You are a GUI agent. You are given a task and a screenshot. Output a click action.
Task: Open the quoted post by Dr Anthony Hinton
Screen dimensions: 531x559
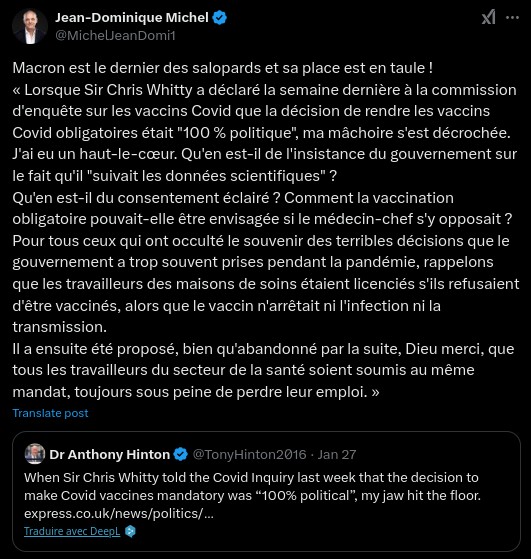266,492
